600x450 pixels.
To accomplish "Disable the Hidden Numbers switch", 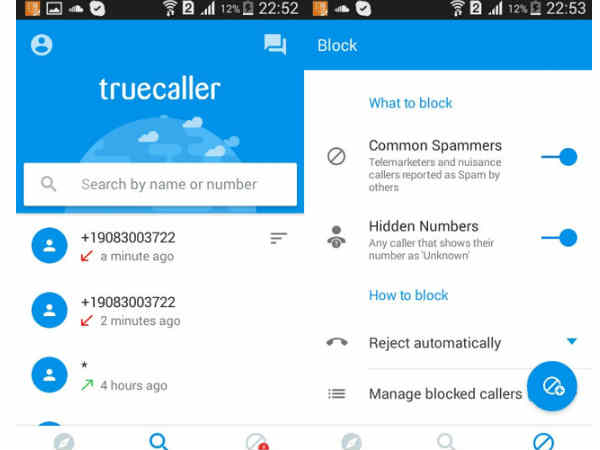I will (x=559, y=237).
